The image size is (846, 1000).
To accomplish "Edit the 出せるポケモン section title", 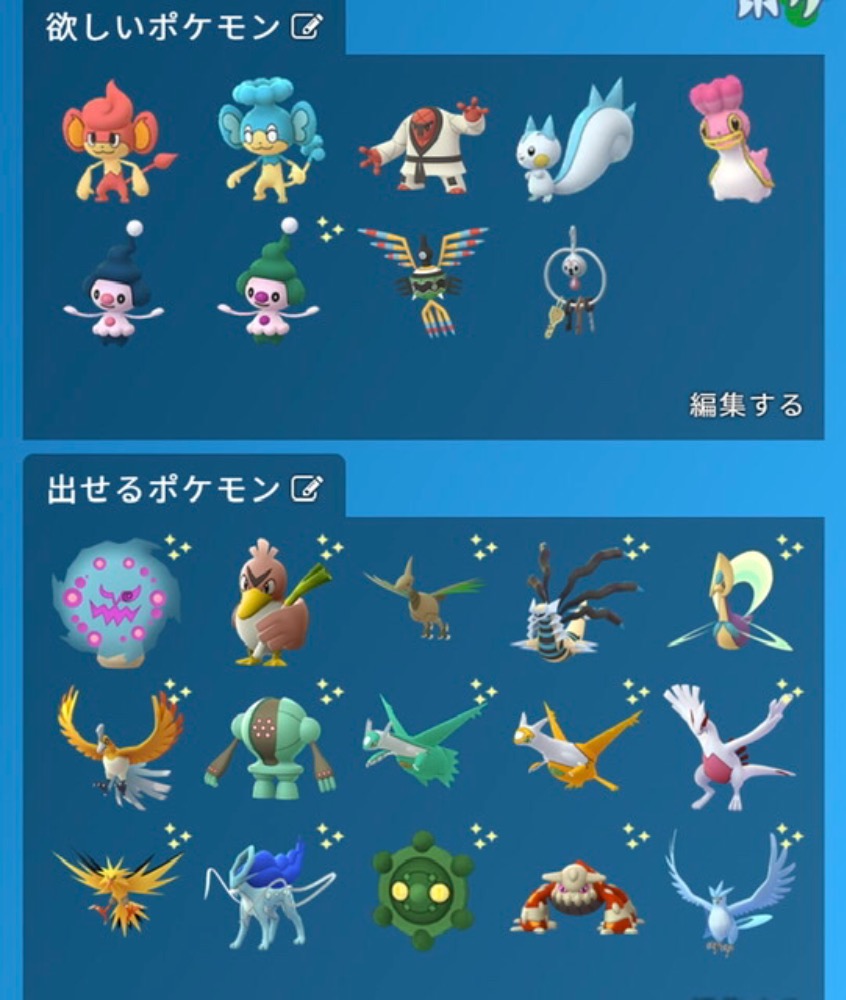I will click(x=307, y=489).
